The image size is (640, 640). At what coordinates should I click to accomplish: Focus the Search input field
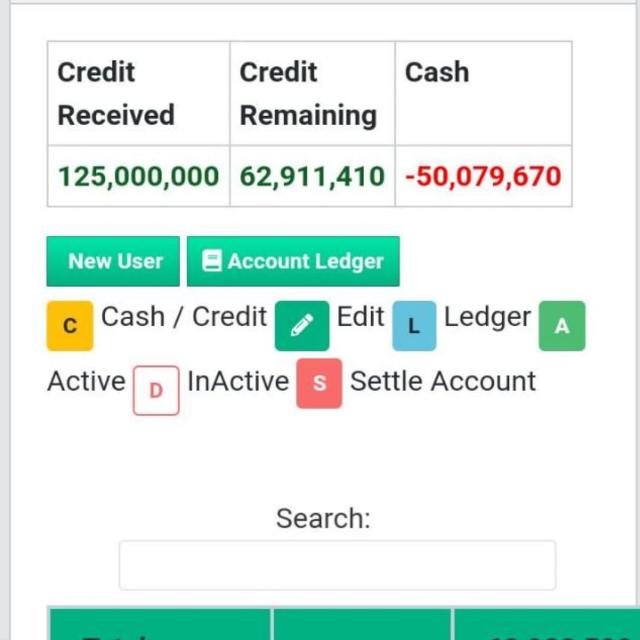[337, 566]
